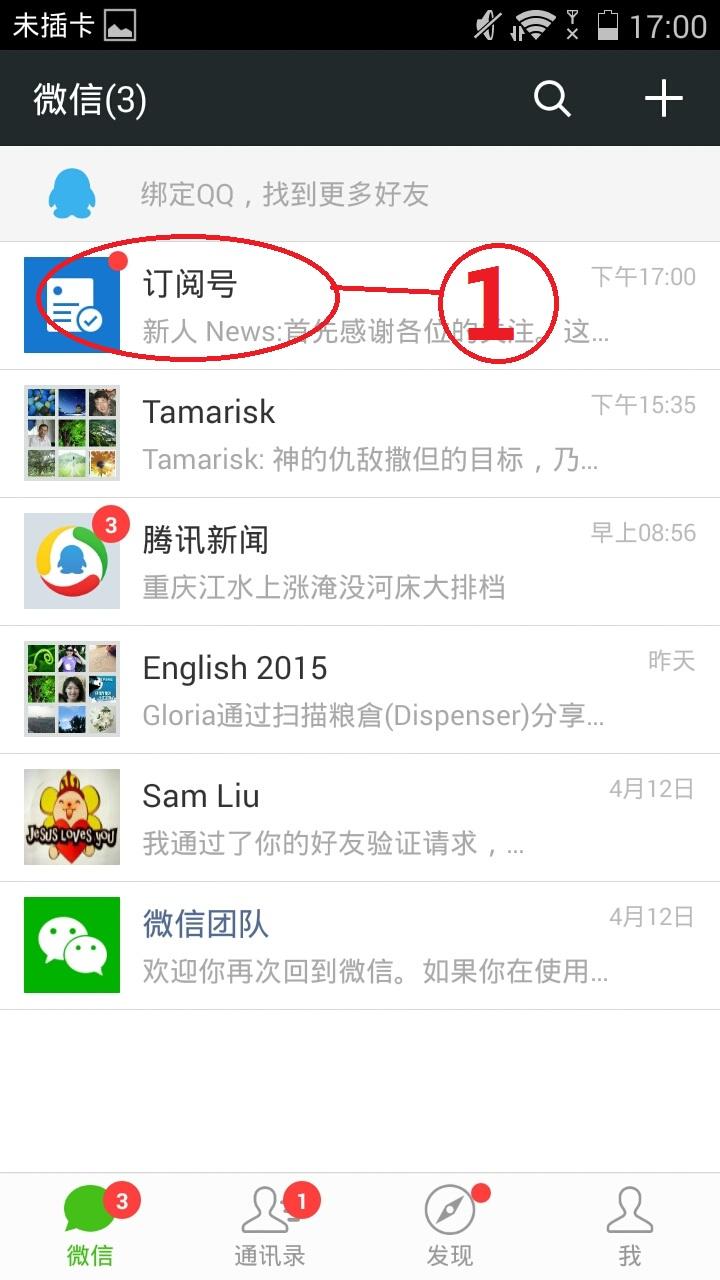This screenshot has width=720, height=1280.
Task: Open the 微信团队 message thread
Action: pyautogui.click(x=360, y=945)
